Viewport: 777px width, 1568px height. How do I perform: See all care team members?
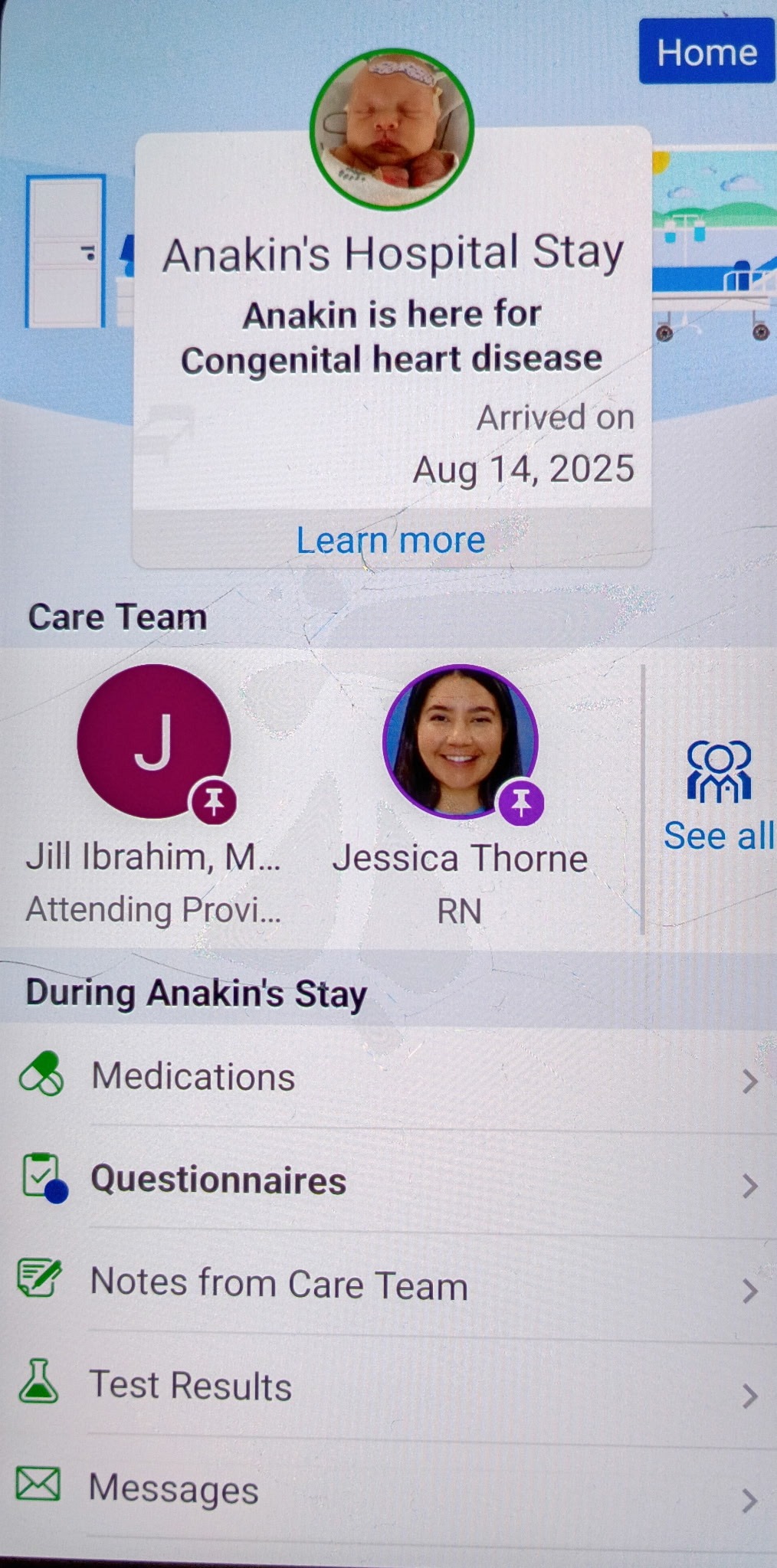[718, 797]
